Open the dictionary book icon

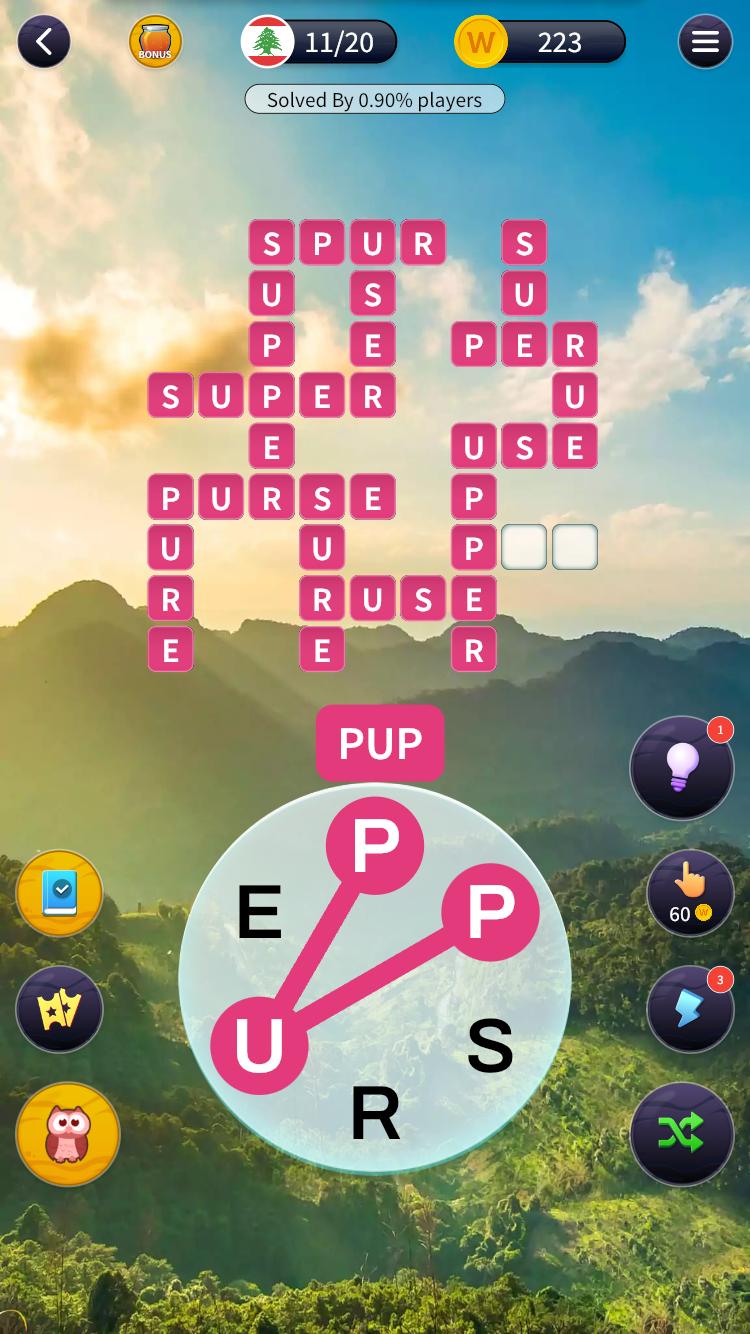point(60,893)
